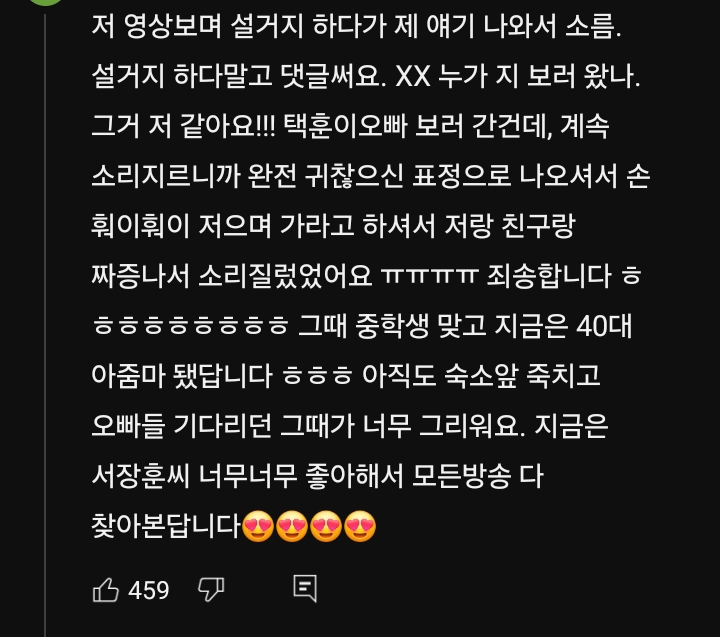Open replies to this comment
Image resolution: width=720 pixels, height=637 pixels.
pos(305,589)
